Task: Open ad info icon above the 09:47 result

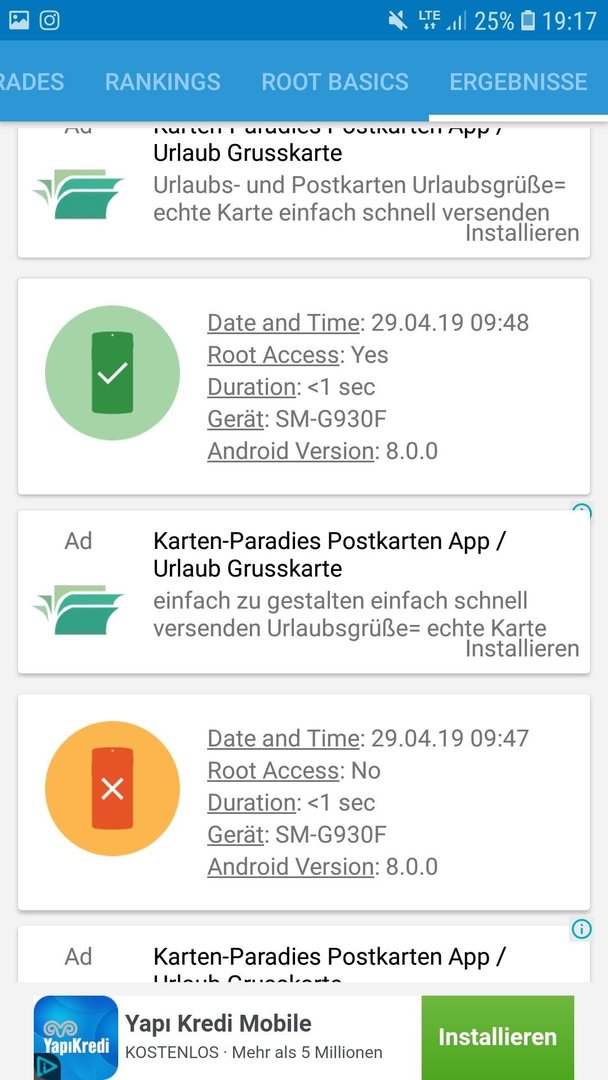Action: tap(582, 512)
